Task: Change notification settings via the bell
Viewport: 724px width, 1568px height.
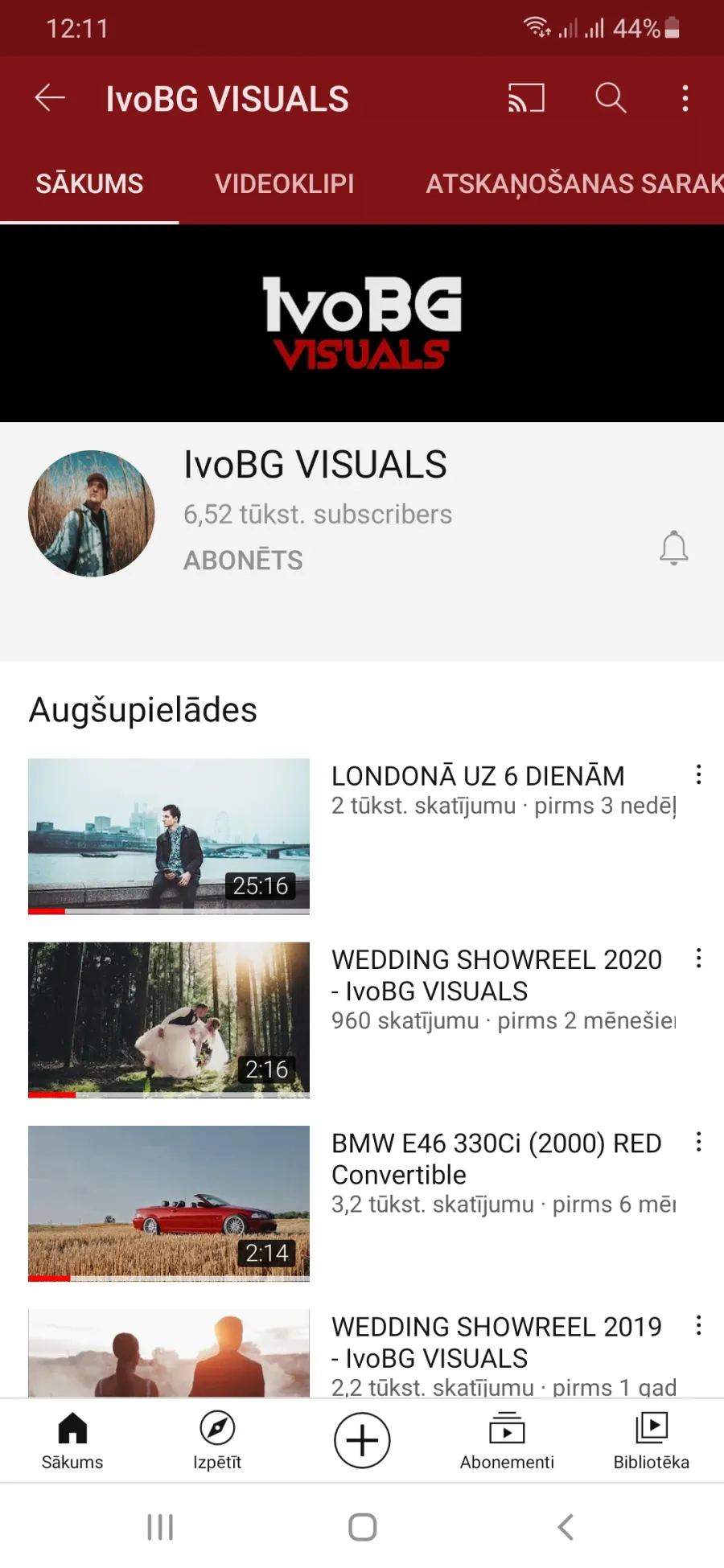Action: (x=674, y=548)
